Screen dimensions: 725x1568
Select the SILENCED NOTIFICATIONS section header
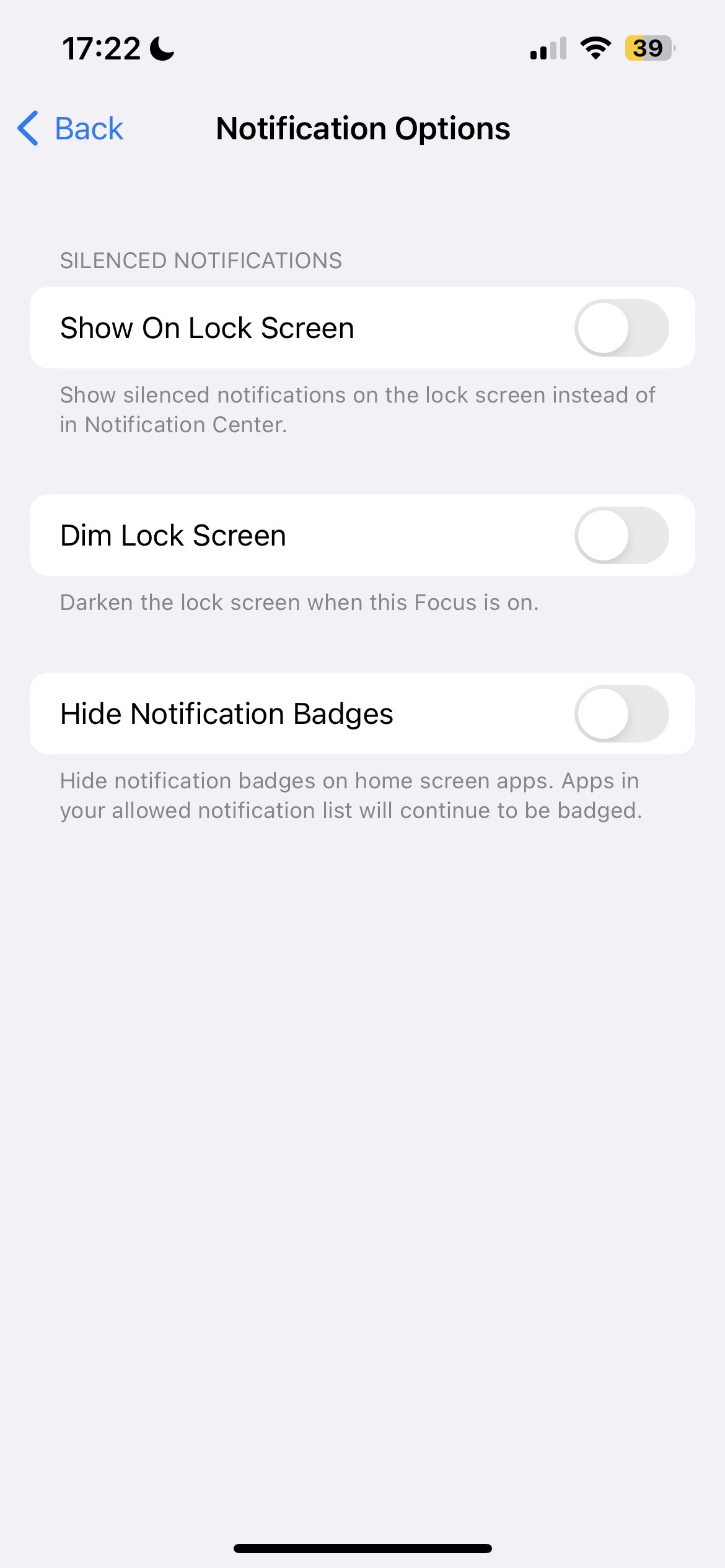tap(201, 260)
